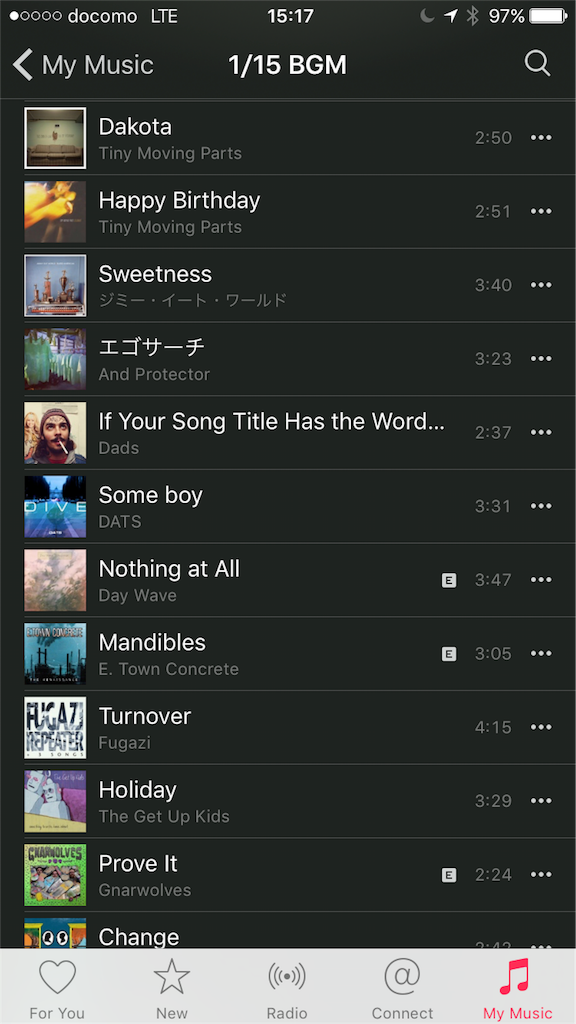Play the song Dakota

[288, 138]
